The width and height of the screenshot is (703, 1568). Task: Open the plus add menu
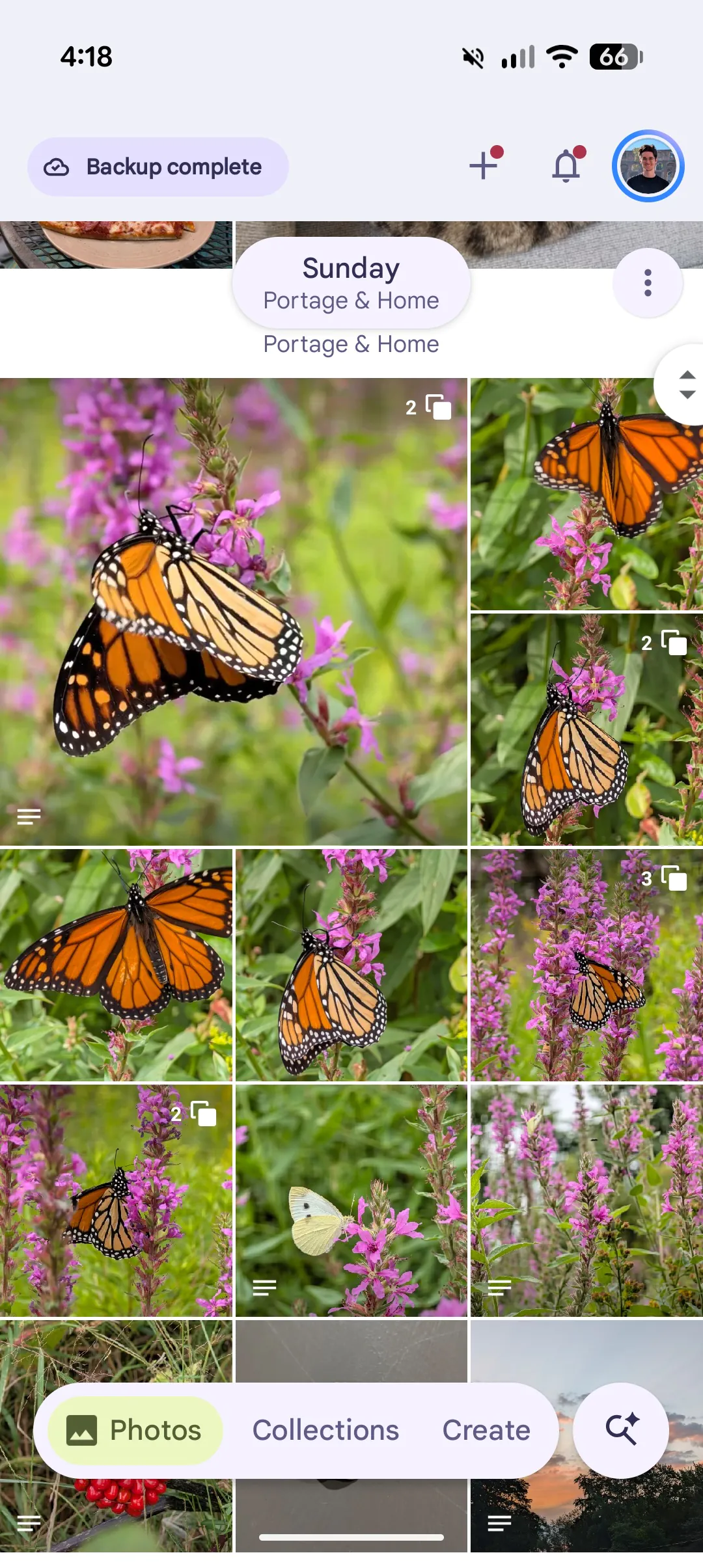(485, 165)
